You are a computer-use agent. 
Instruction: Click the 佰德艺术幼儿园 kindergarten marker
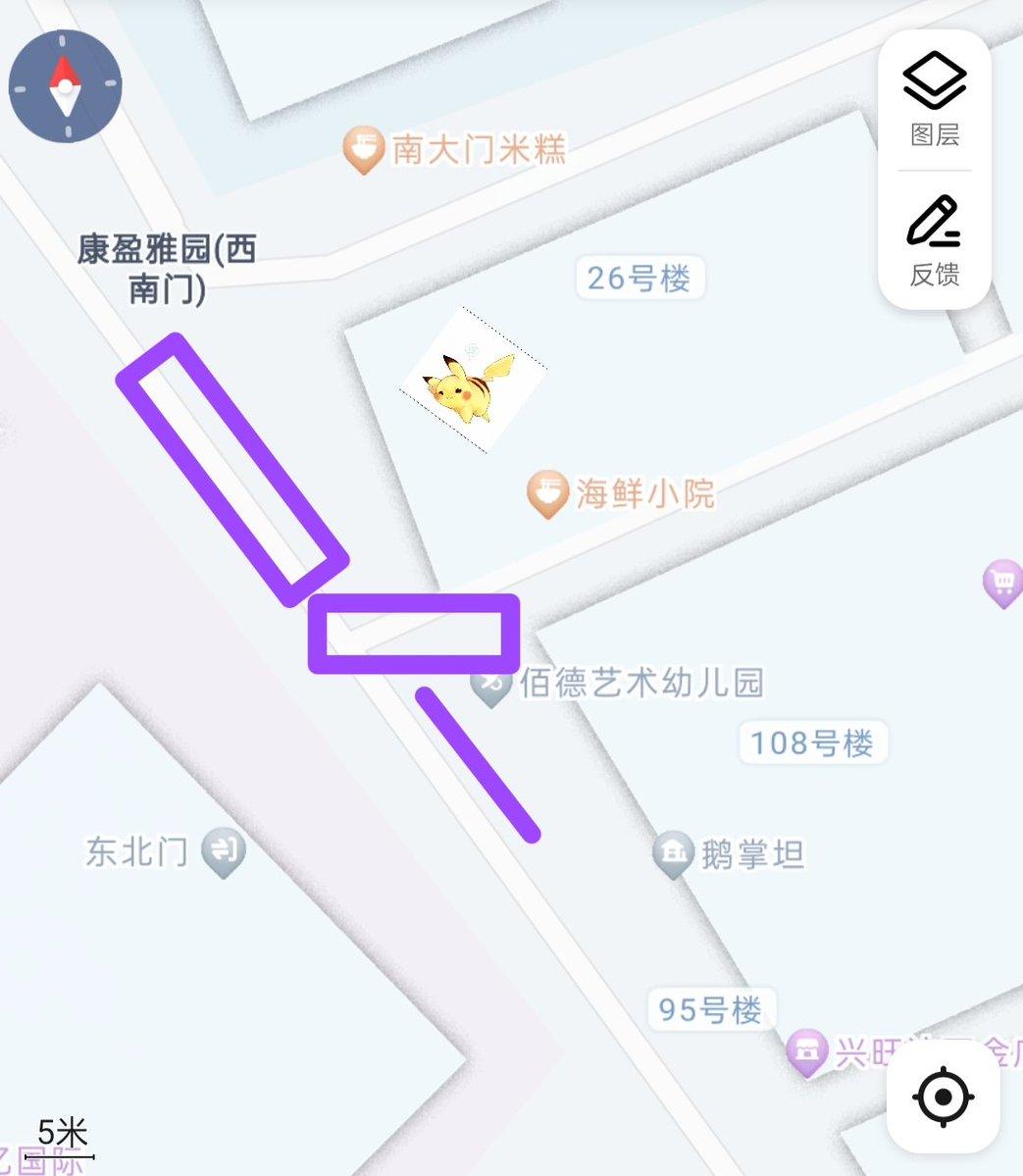(493, 684)
